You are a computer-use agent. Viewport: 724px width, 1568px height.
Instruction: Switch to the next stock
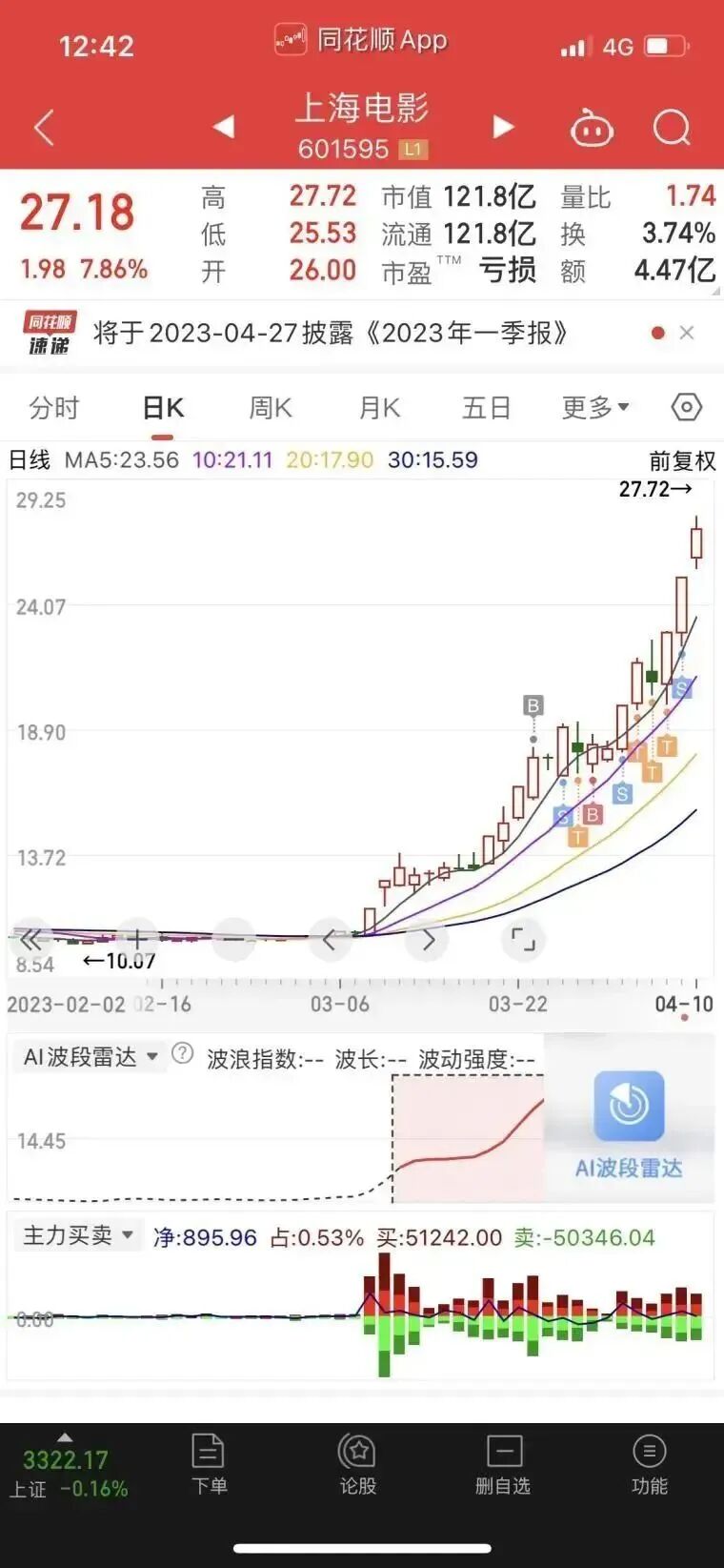[503, 127]
